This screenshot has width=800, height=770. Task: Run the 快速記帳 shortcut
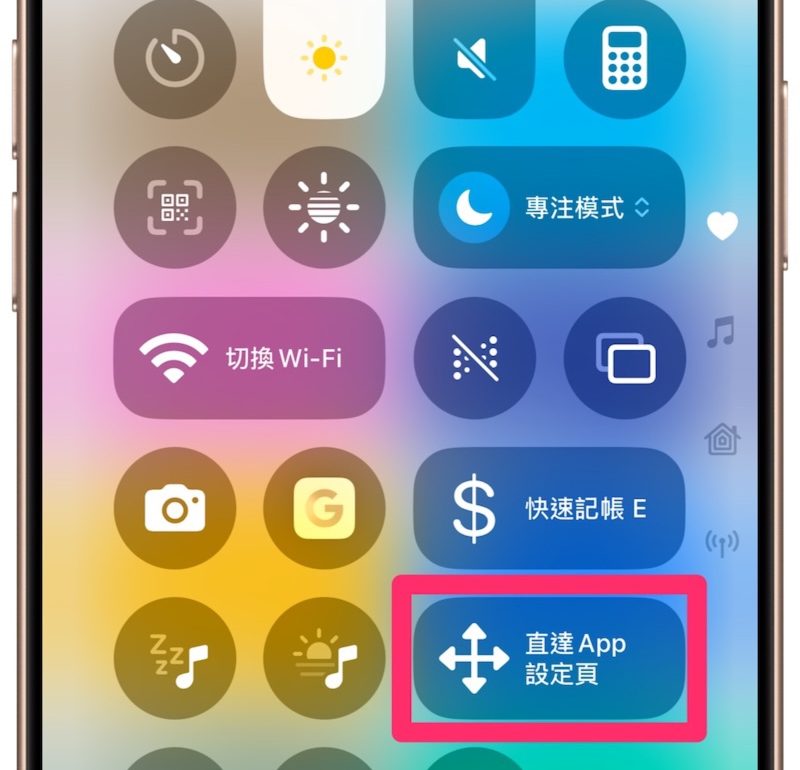(x=549, y=508)
